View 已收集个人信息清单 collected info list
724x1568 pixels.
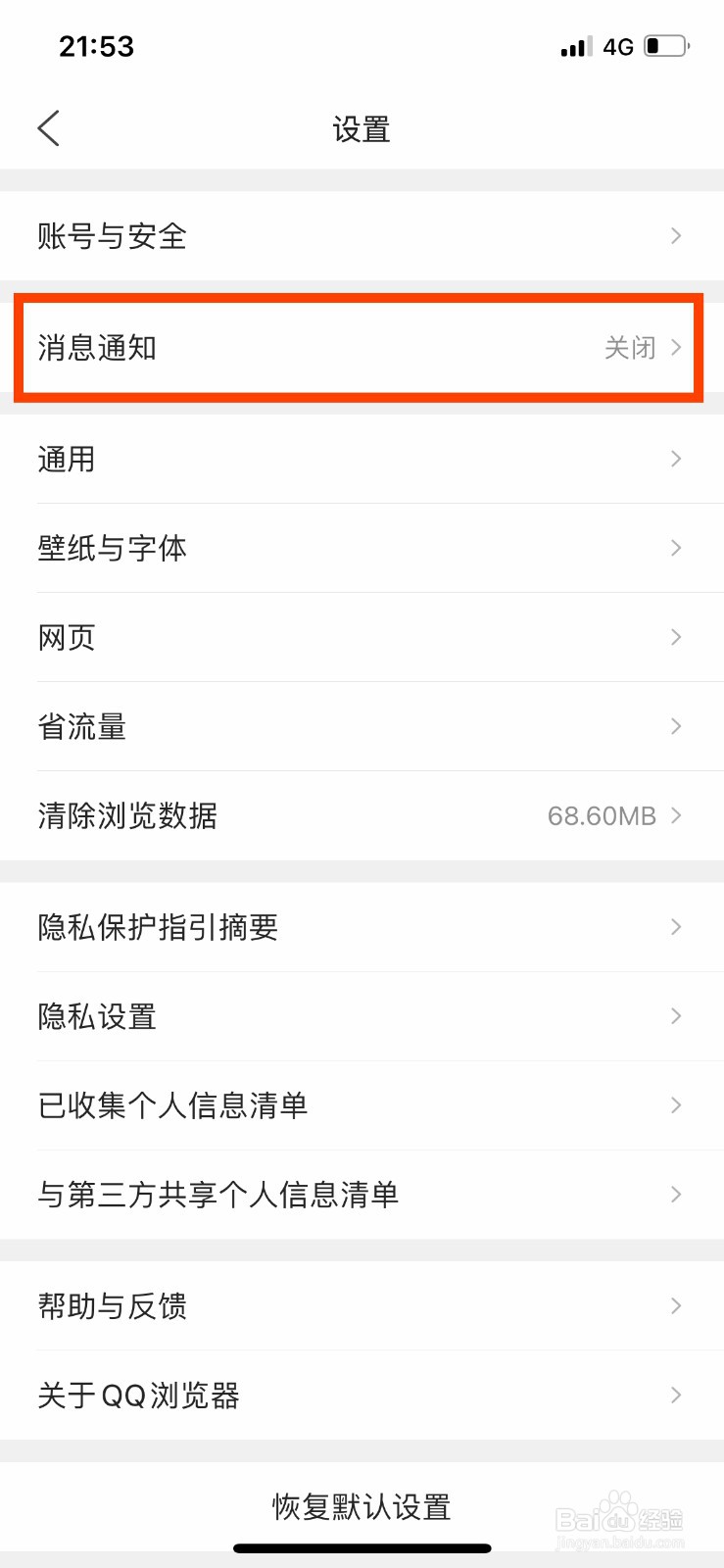[x=362, y=1104]
